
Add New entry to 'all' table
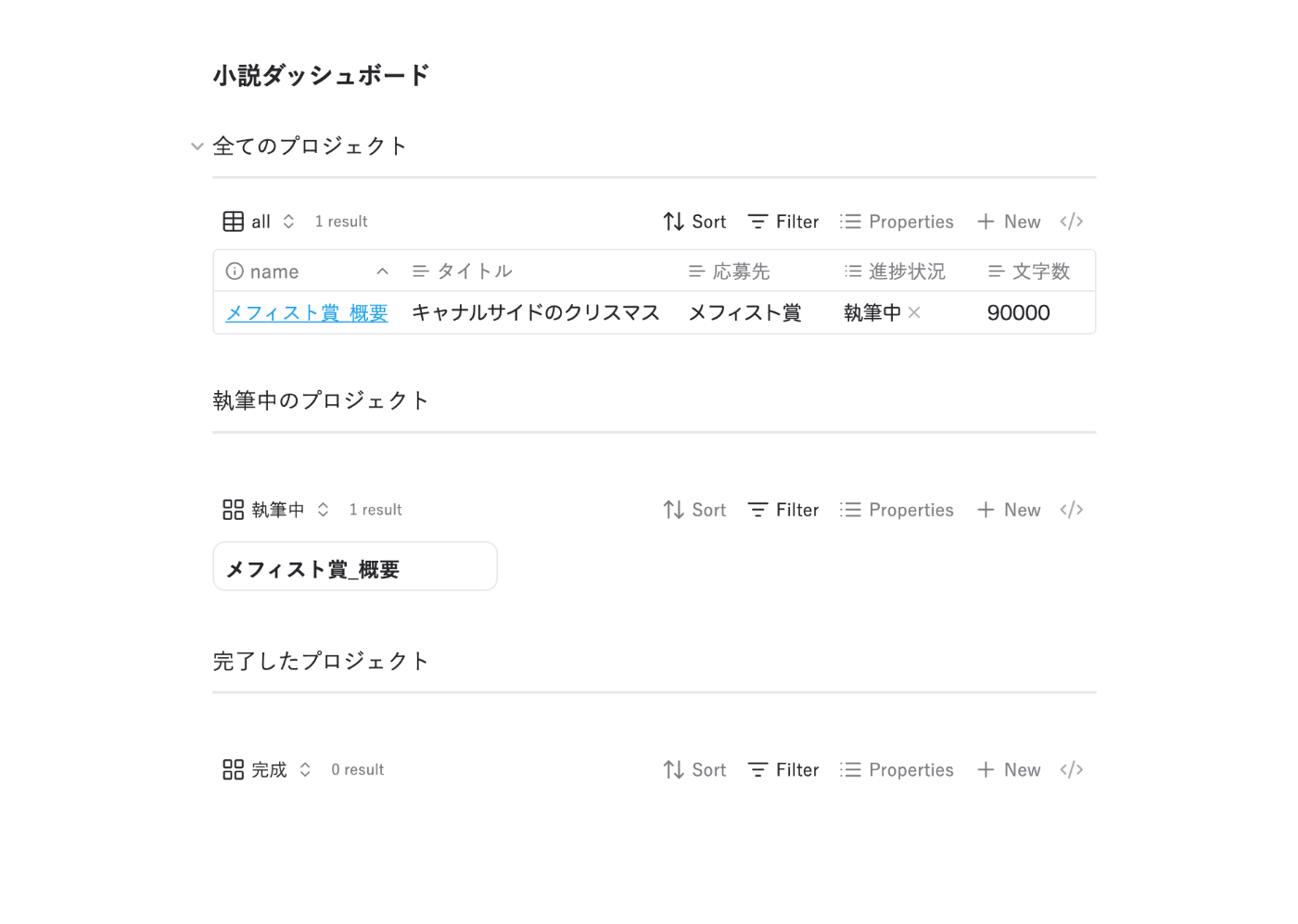click(x=1009, y=222)
